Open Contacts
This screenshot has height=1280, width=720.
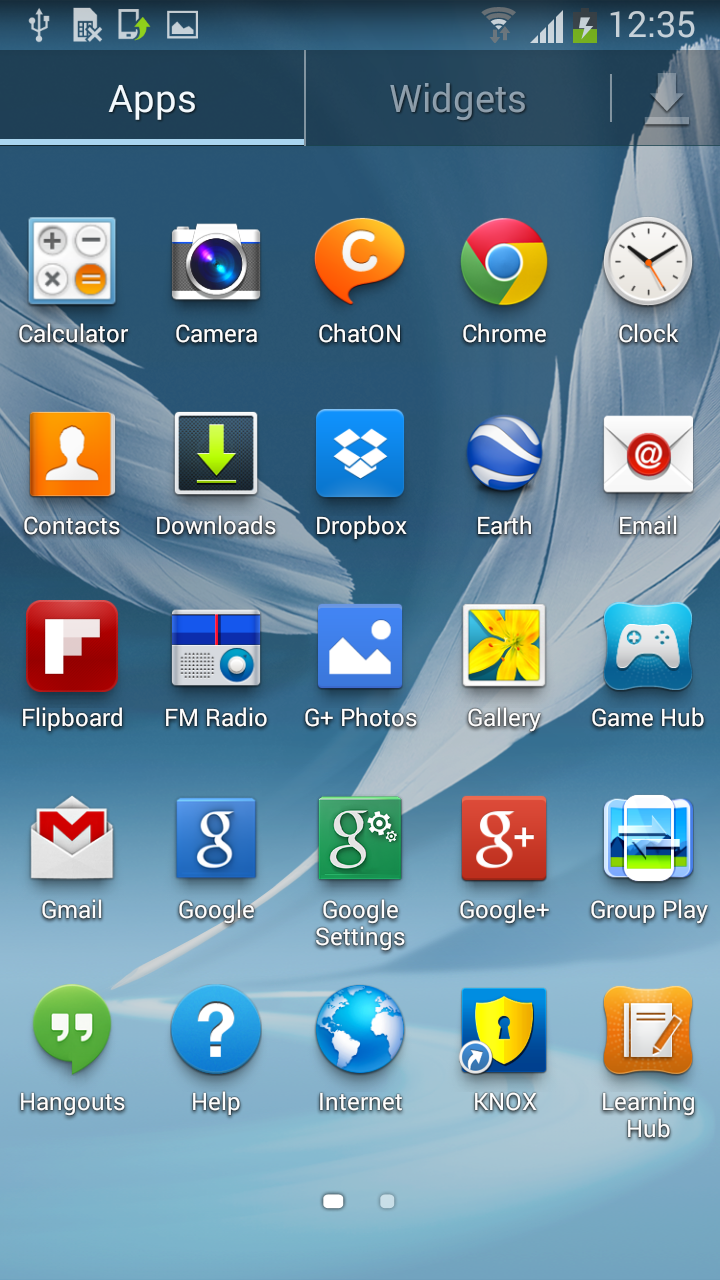click(72, 454)
